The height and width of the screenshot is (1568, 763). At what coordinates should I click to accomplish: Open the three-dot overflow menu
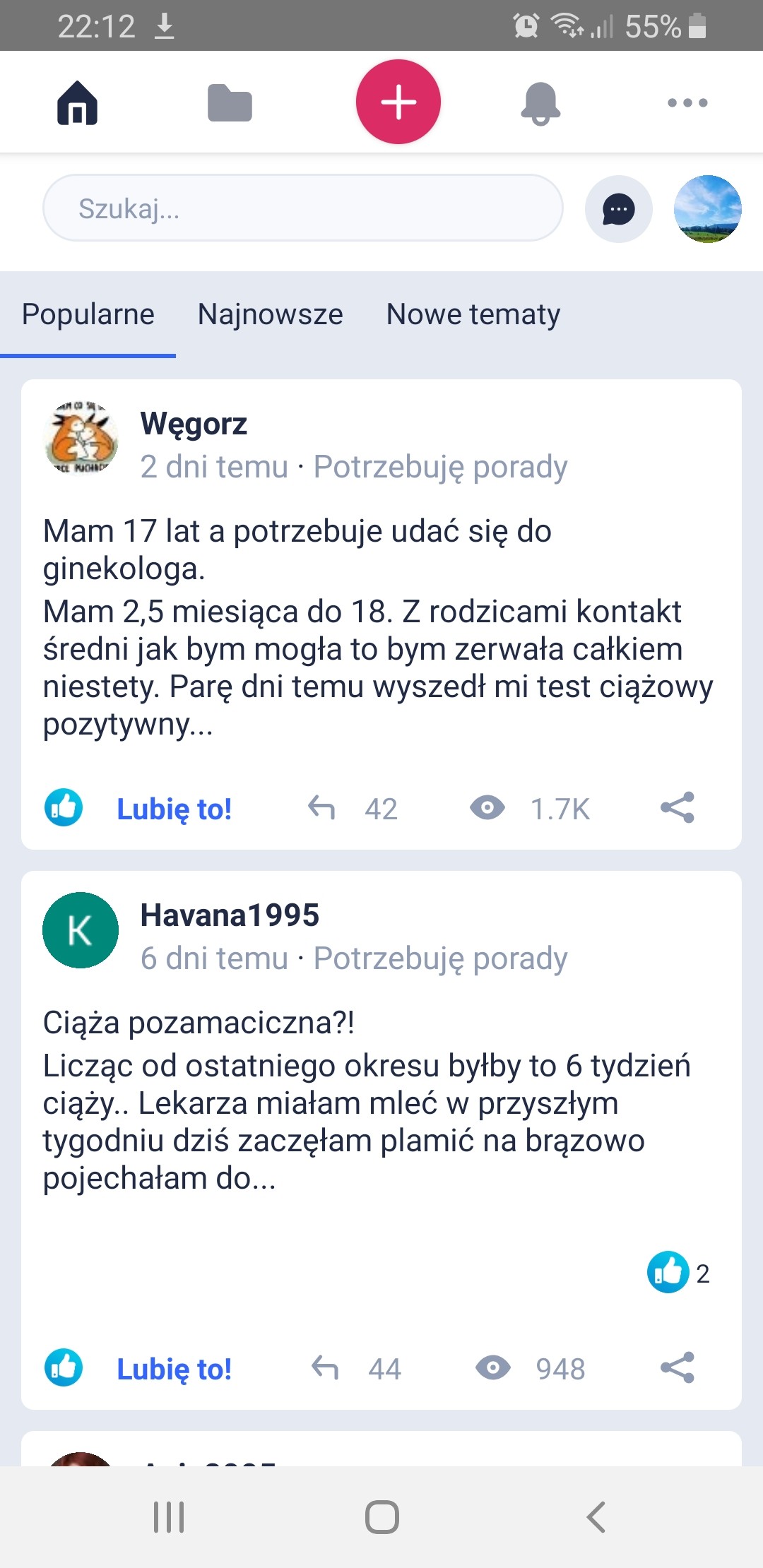coord(687,103)
